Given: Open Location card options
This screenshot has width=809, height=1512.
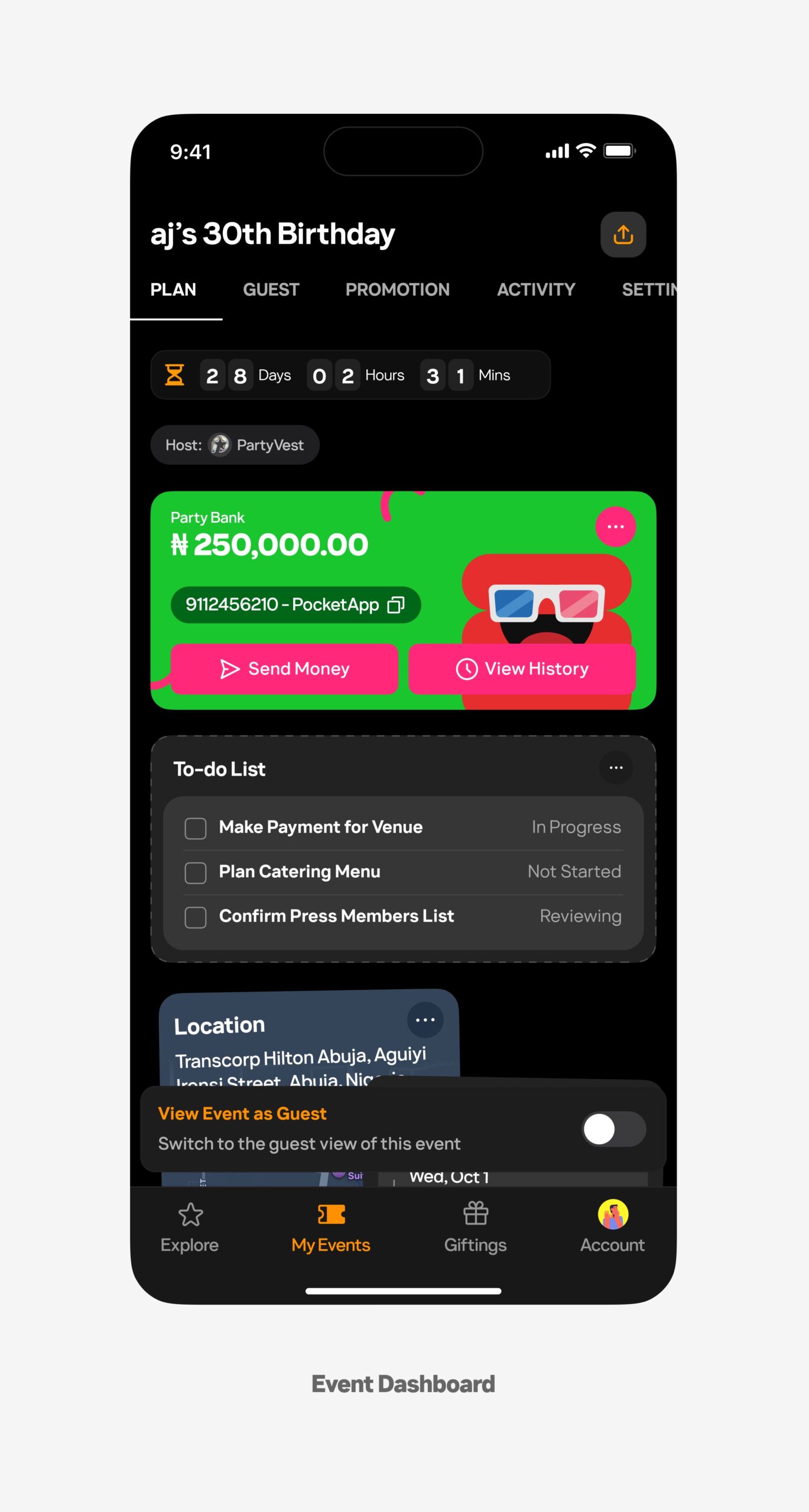Looking at the screenshot, I should tap(425, 1020).
